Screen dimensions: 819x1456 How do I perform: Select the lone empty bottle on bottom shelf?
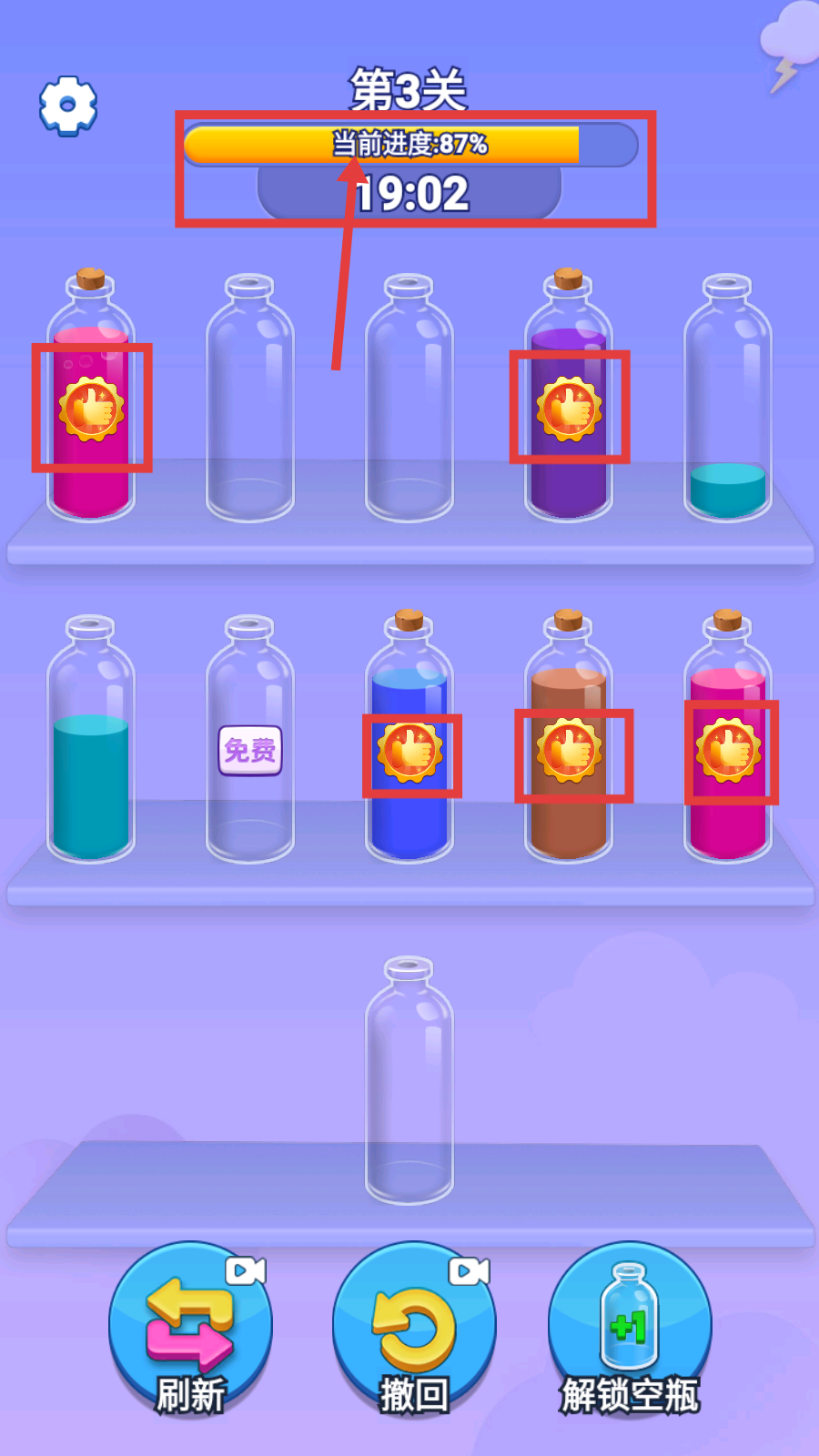coord(409,1083)
